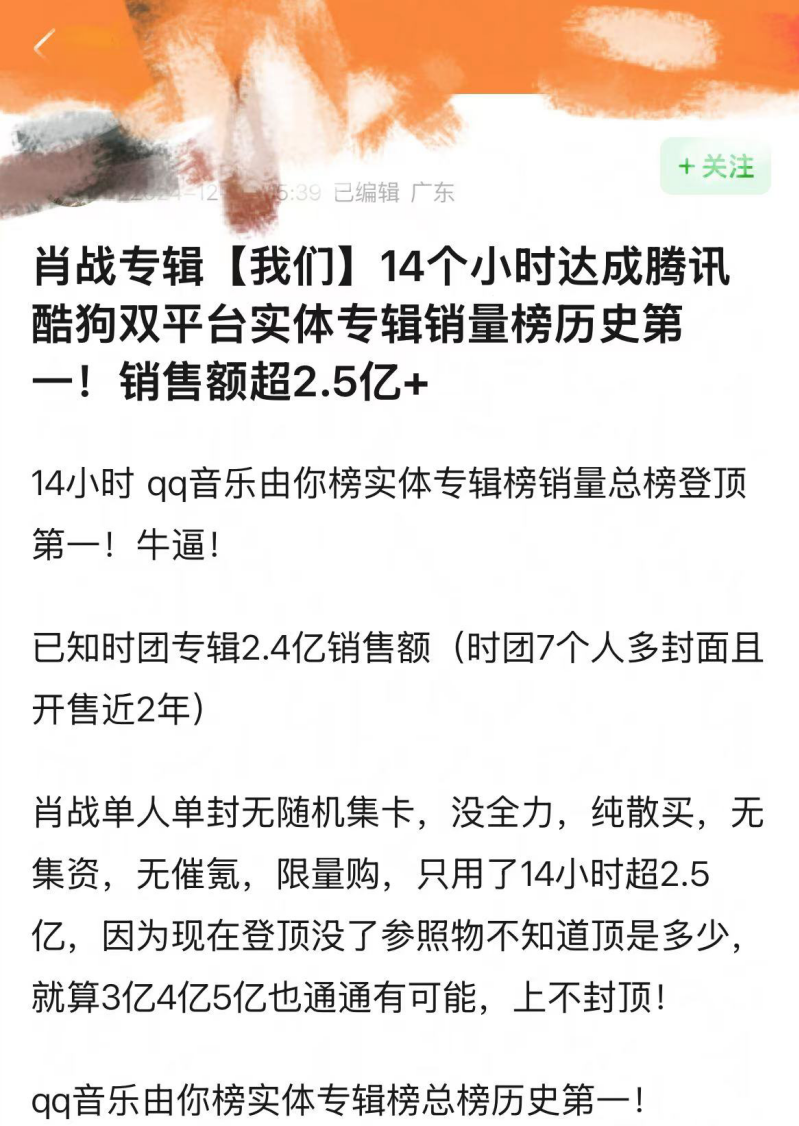The height and width of the screenshot is (1126, 799).
Task: Follow the author with +关注 button
Action: click(715, 167)
